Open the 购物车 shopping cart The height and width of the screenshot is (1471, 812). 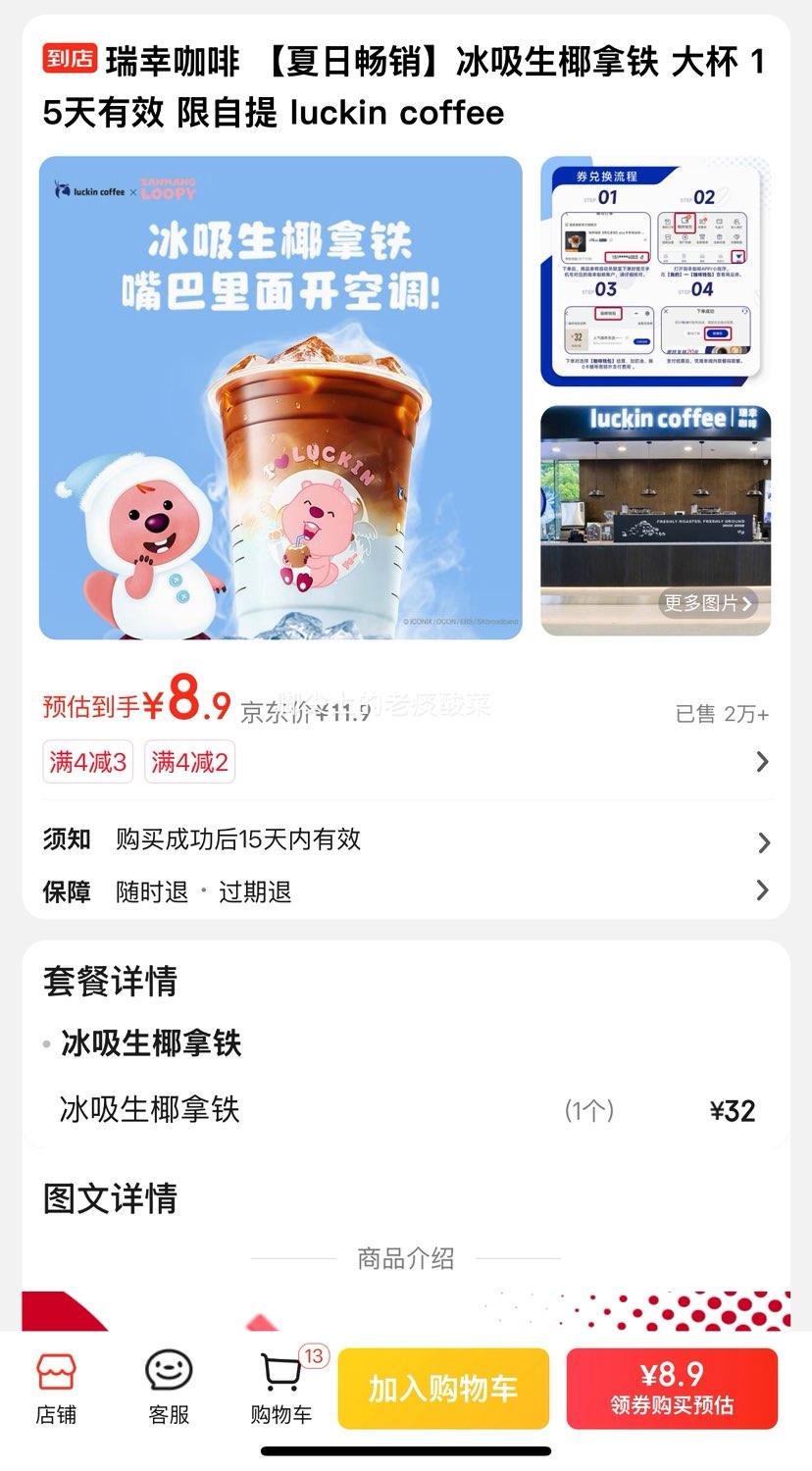point(281,1389)
